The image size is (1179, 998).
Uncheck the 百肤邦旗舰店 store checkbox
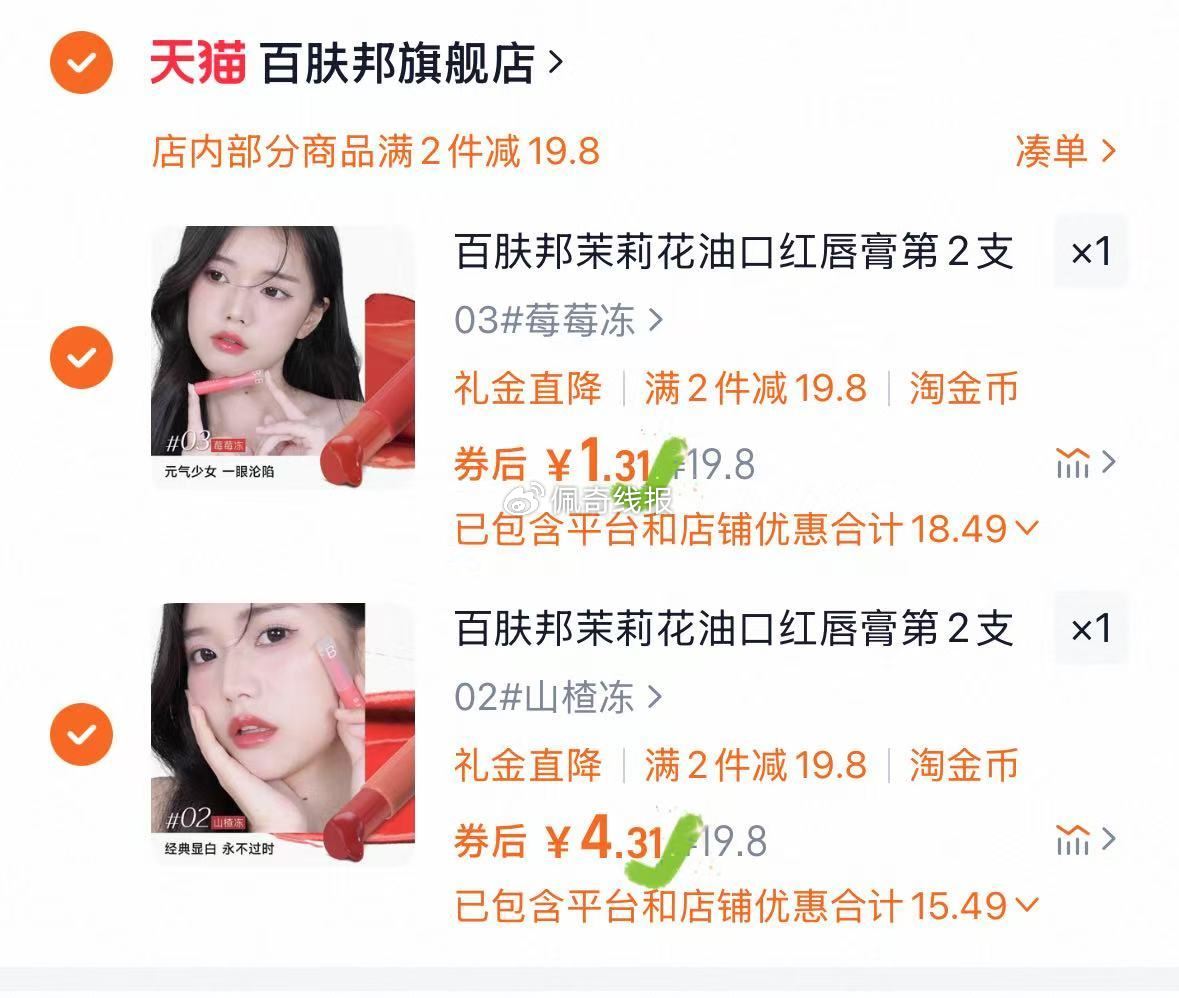coord(81,63)
